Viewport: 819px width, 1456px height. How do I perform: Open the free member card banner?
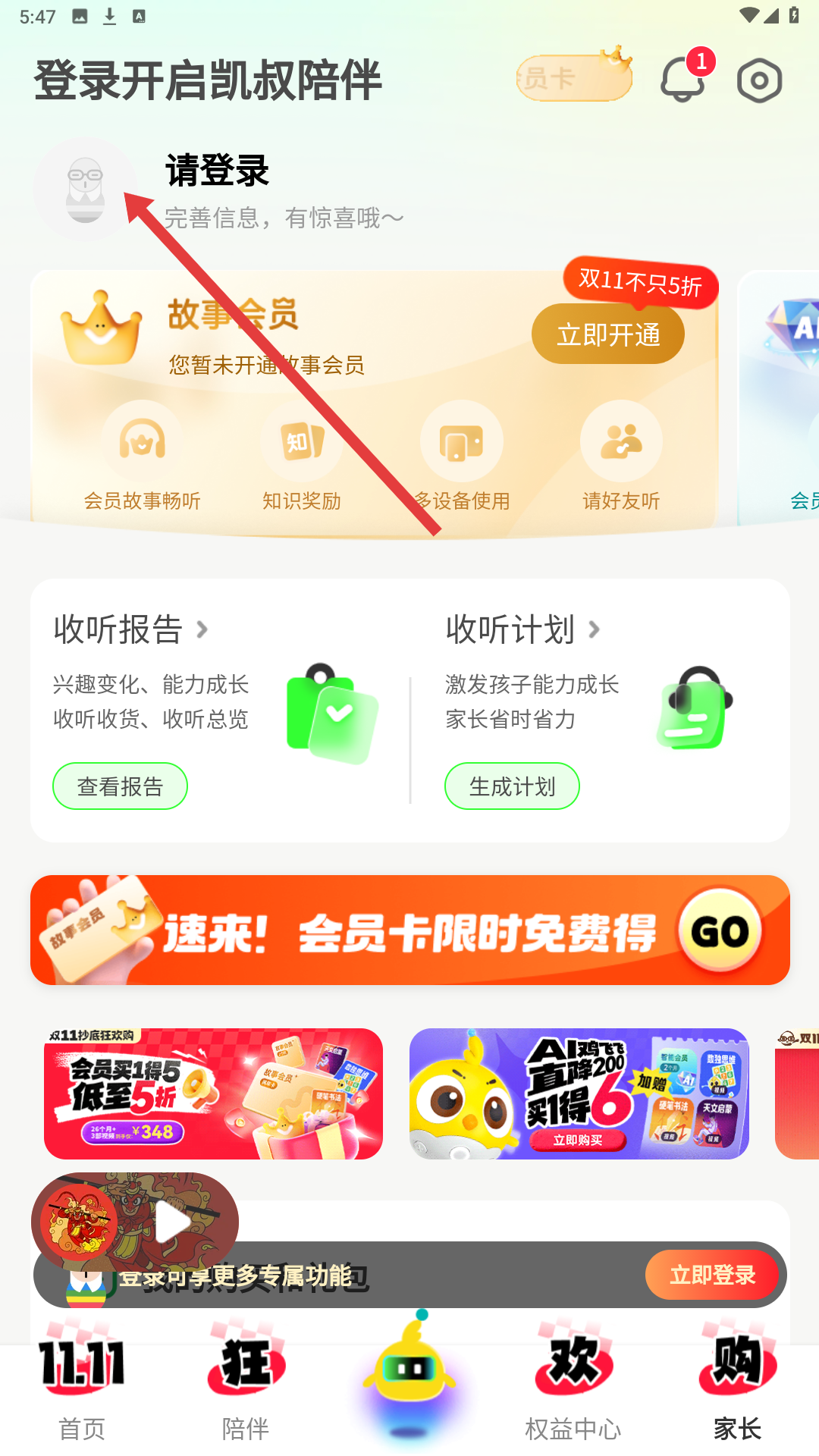point(409,930)
